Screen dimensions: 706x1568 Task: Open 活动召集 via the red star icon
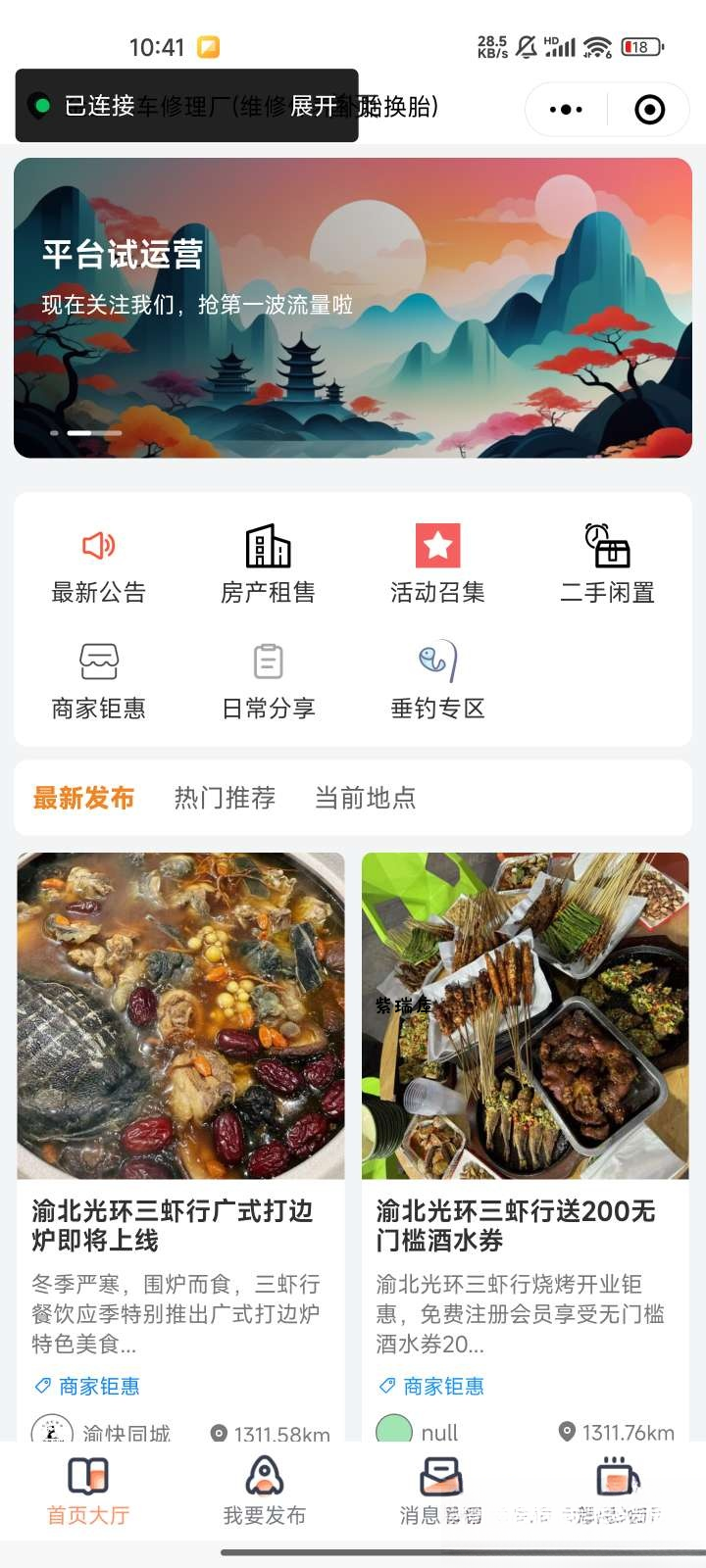tap(435, 547)
